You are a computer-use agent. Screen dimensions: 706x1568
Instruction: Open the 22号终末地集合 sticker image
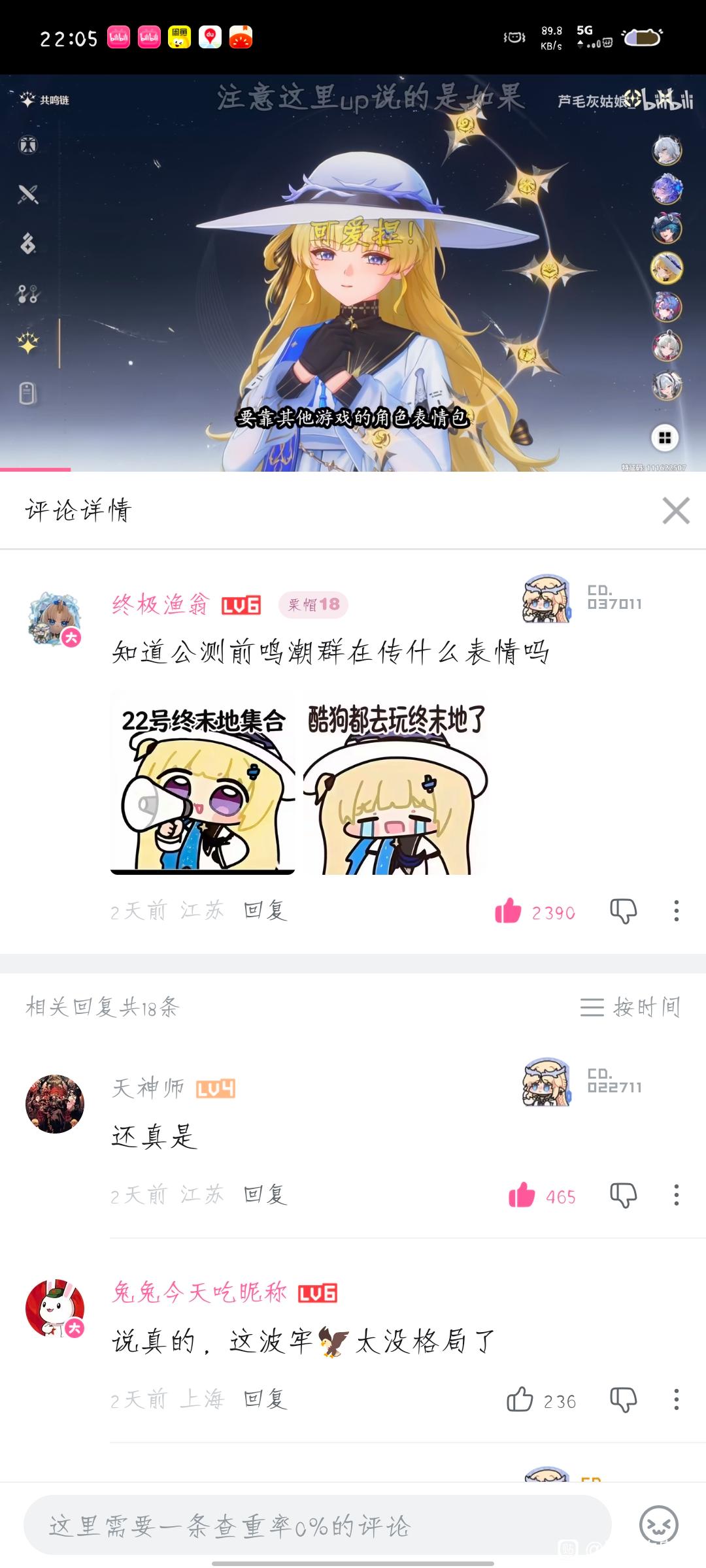tap(203, 783)
